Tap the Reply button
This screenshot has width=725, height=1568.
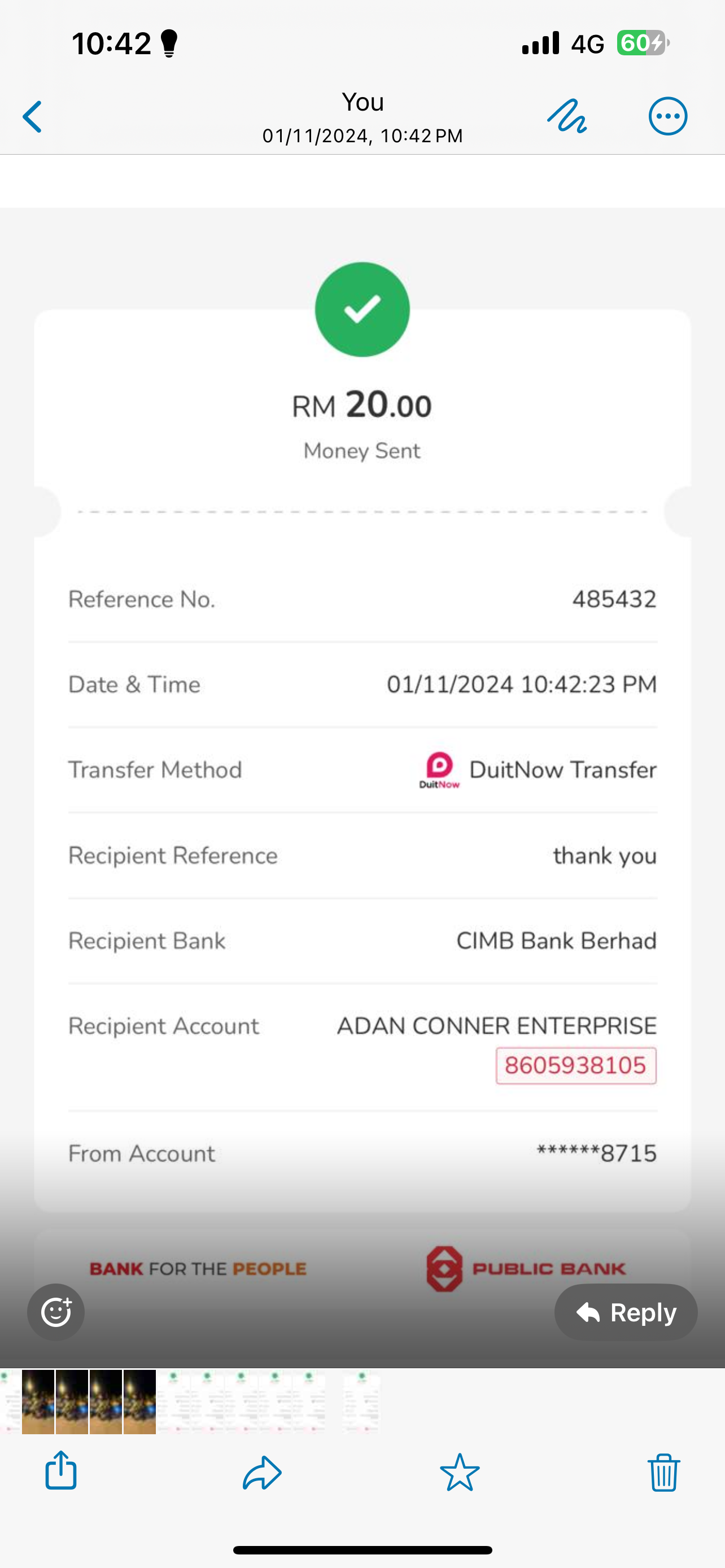coord(626,1312)
